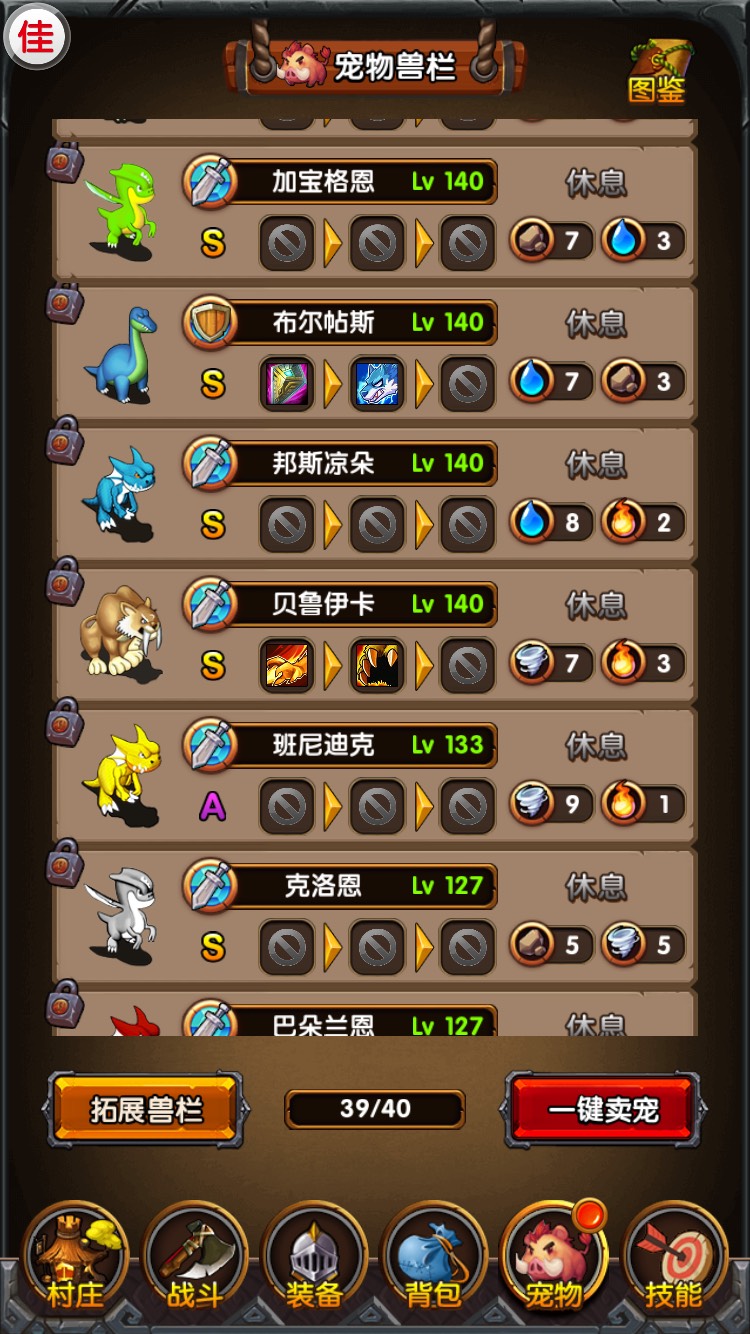Open the 图鉴 pet encyclopedia
Screen dimensions: 750x1334
[657, 72]
